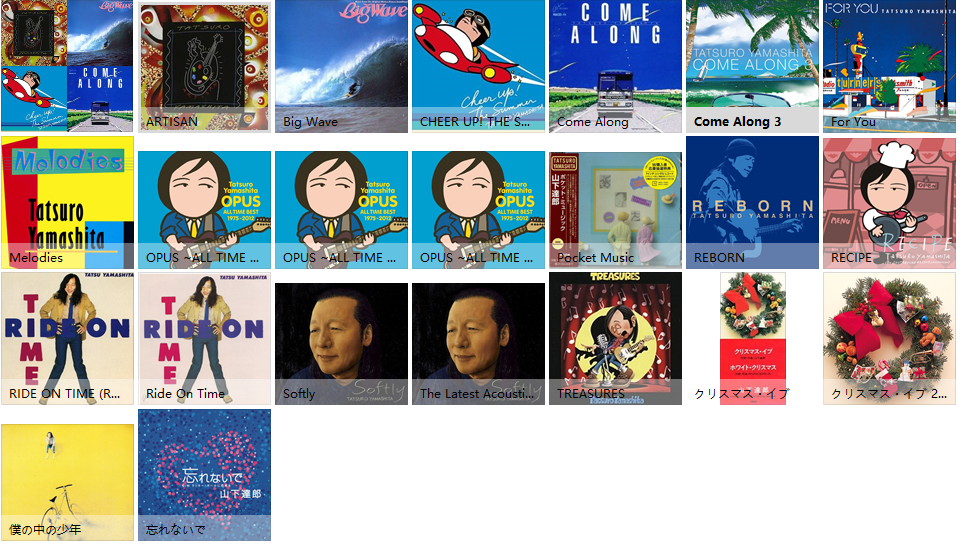This screenshot has width=961, height=544.
Task: Open the Come Along 3 album
Action: coord(752,66)
